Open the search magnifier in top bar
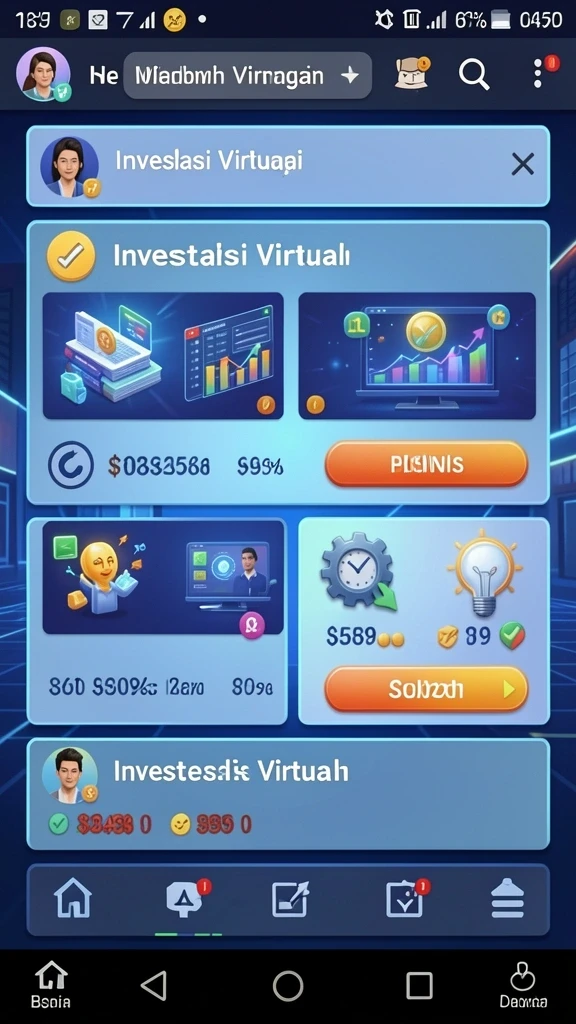This screenshot has width=576, height=1024. [x=473, y=75]
